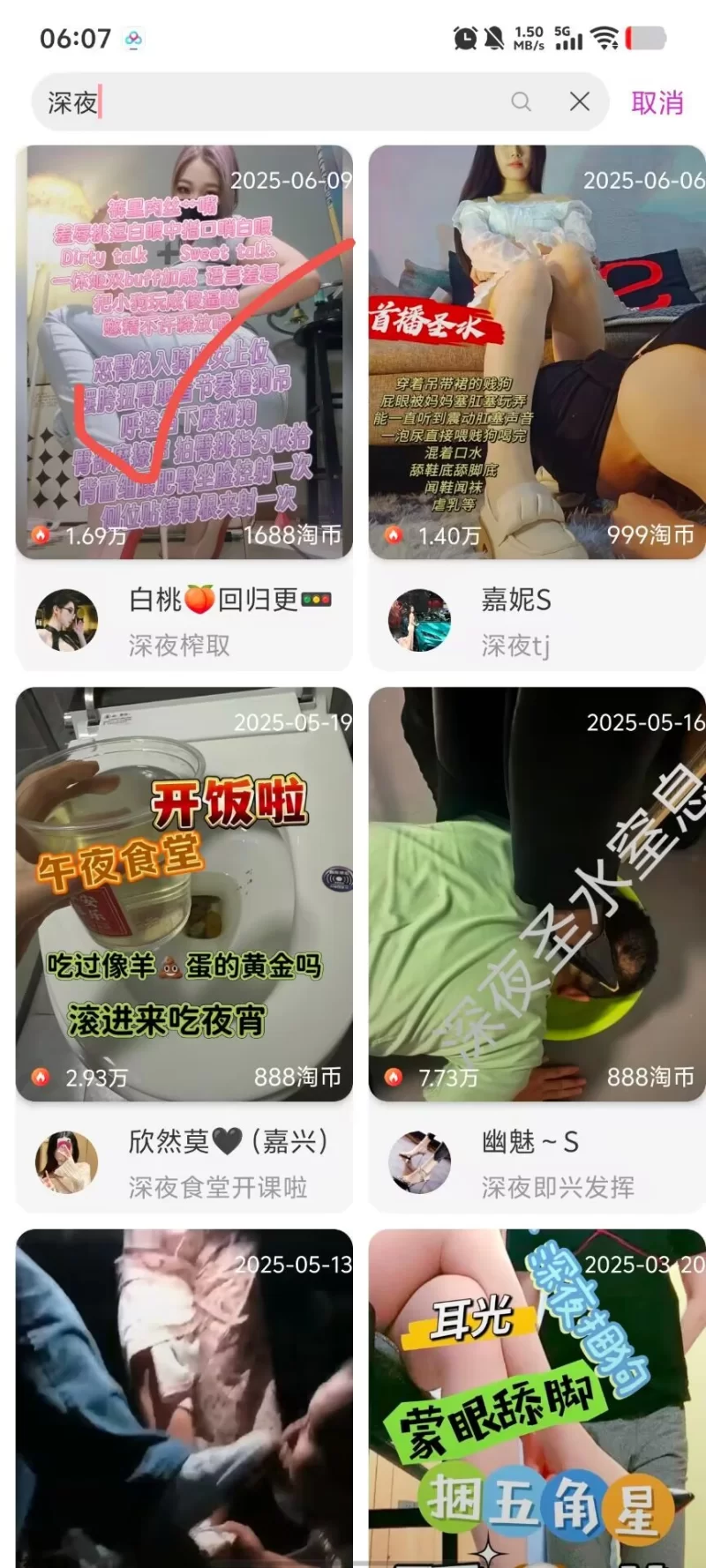View 嘉妮S's profile avatar

(419, 620)
